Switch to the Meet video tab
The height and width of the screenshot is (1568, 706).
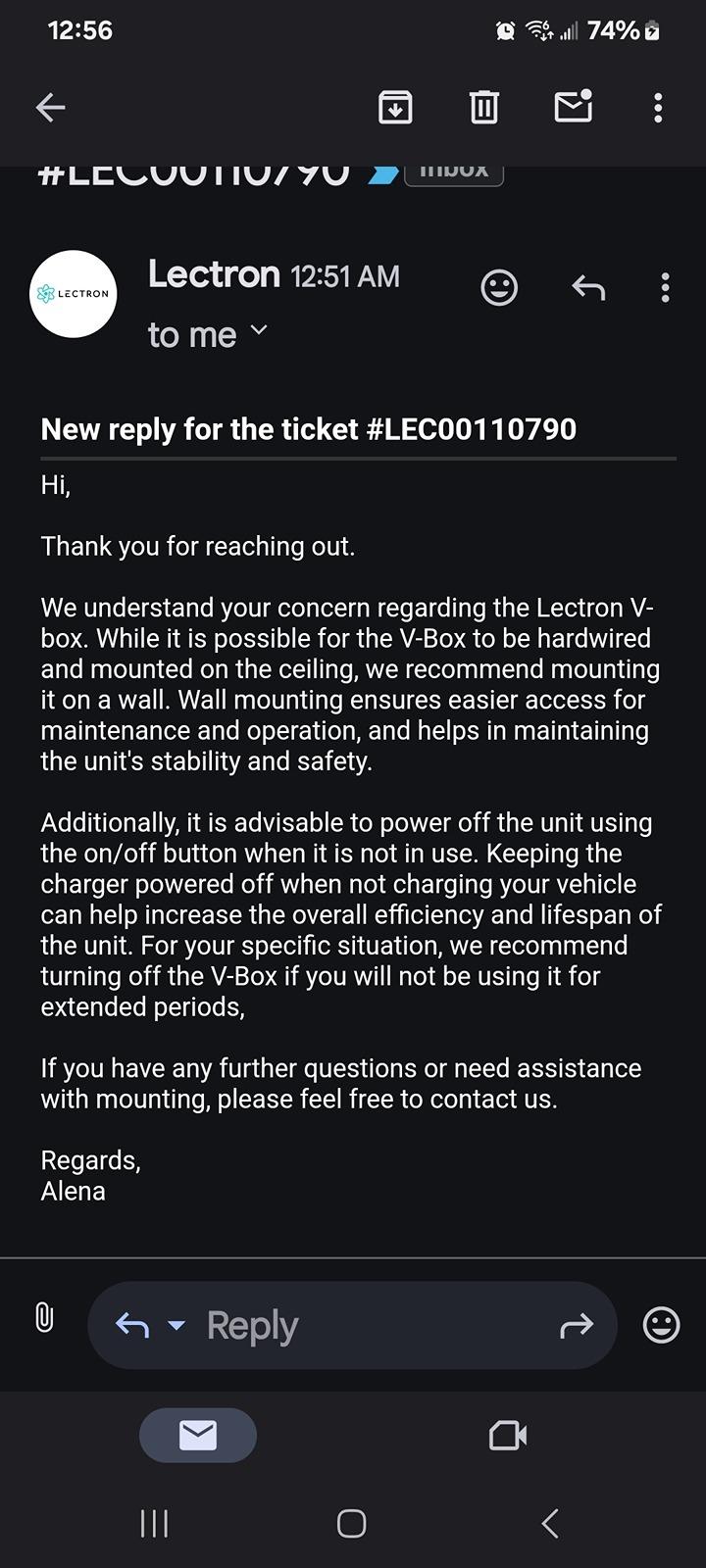[508, 1436]
